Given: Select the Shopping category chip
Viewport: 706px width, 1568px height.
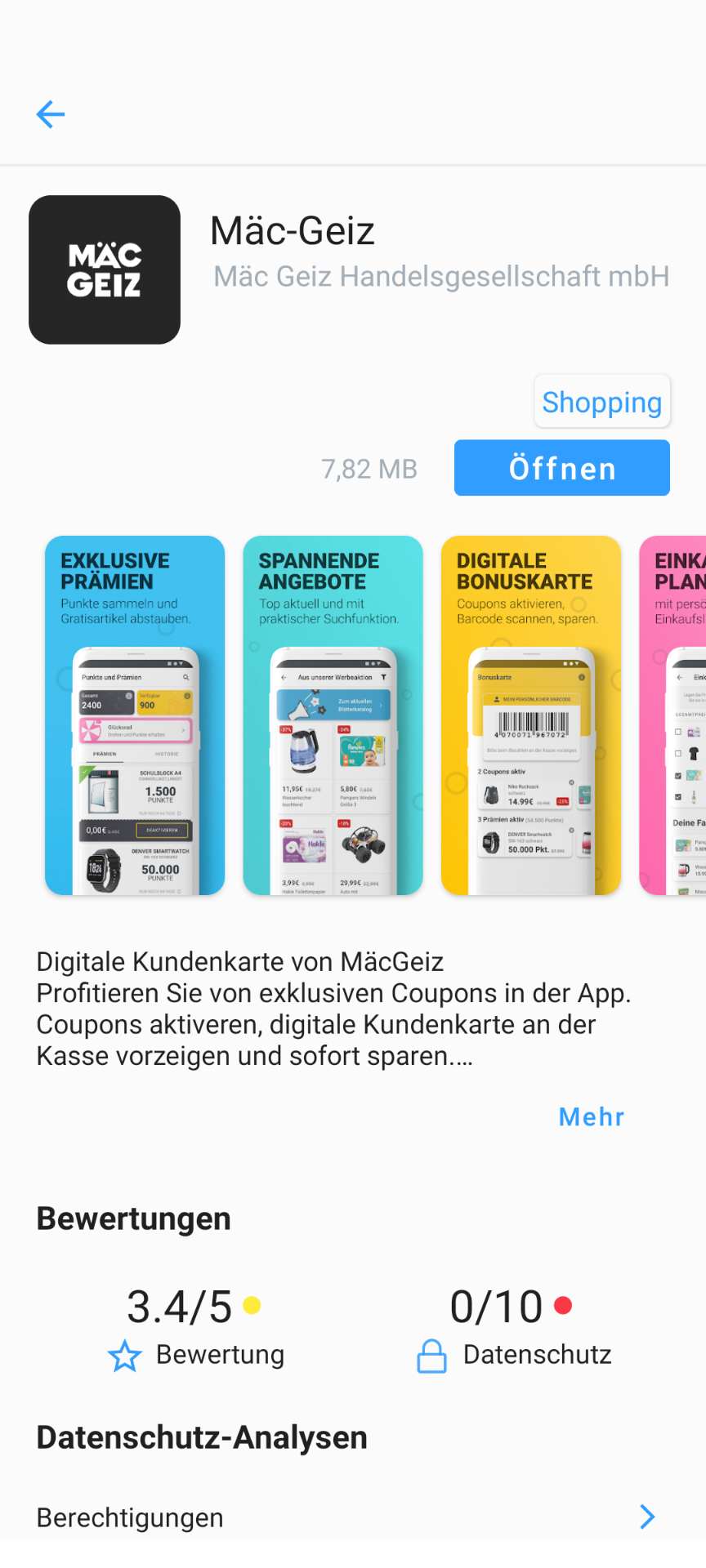Looking at the screenshot, I should [x=602, y=401].
